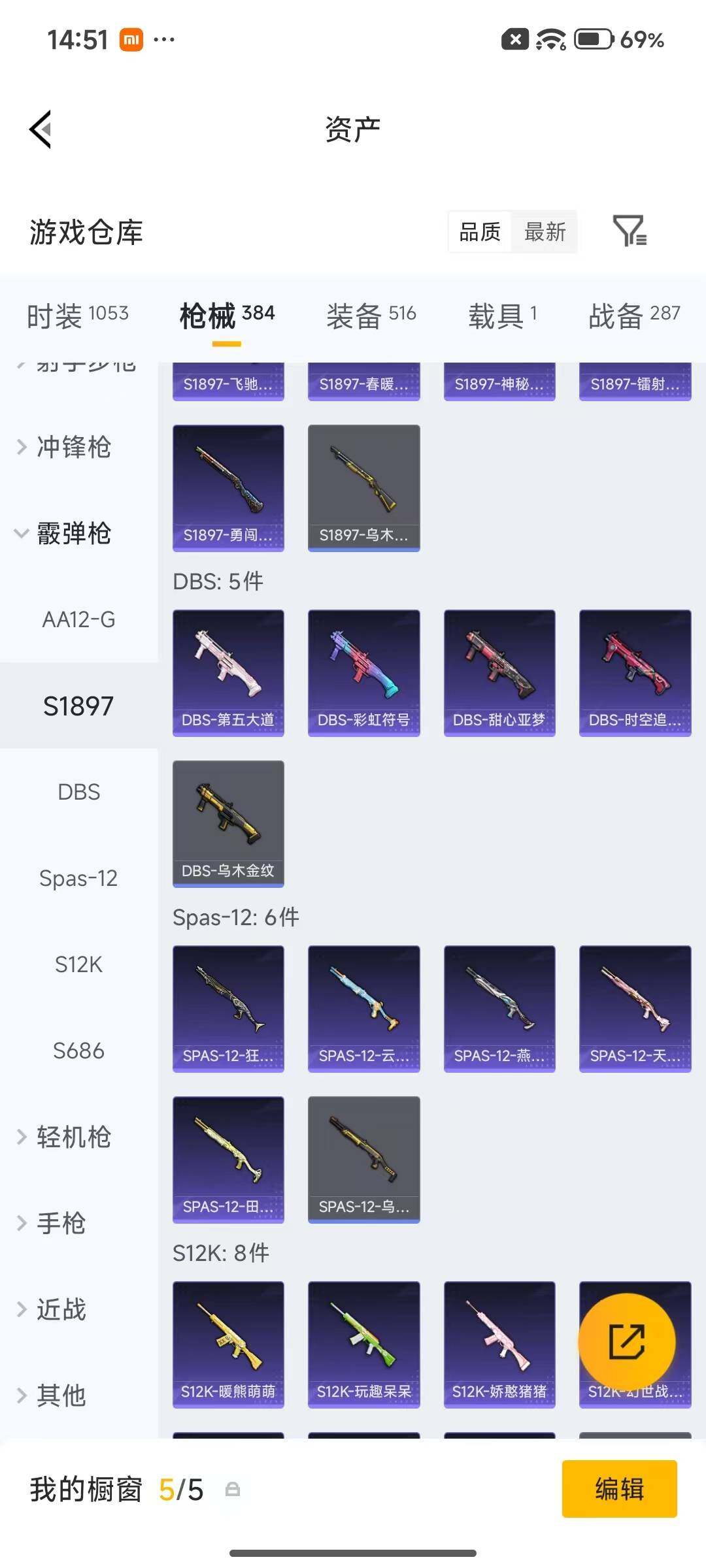Open the DBS-彩虹符号 skin

click(364, 673)
